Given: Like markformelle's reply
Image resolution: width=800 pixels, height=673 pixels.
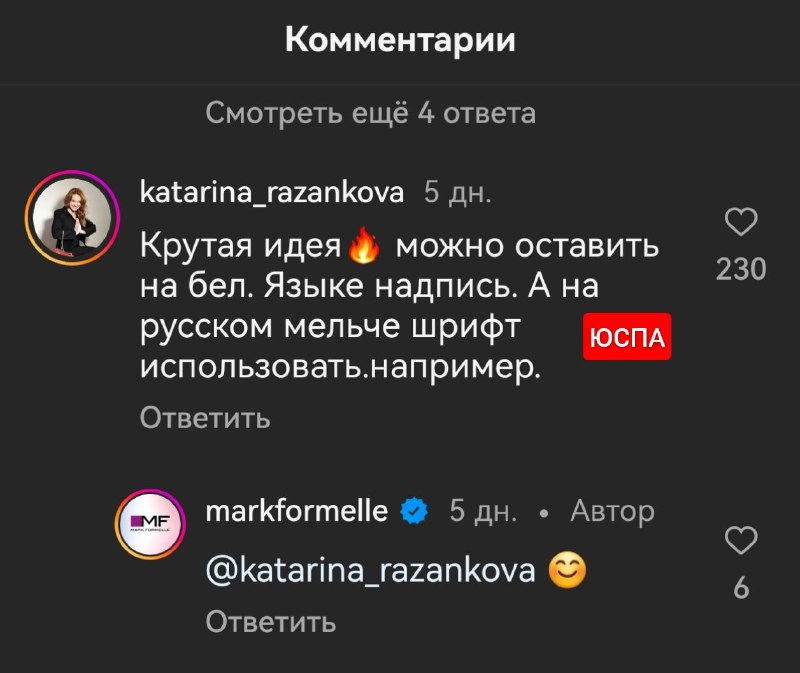Looking at the screenshot, I should (x=741, y=540).
